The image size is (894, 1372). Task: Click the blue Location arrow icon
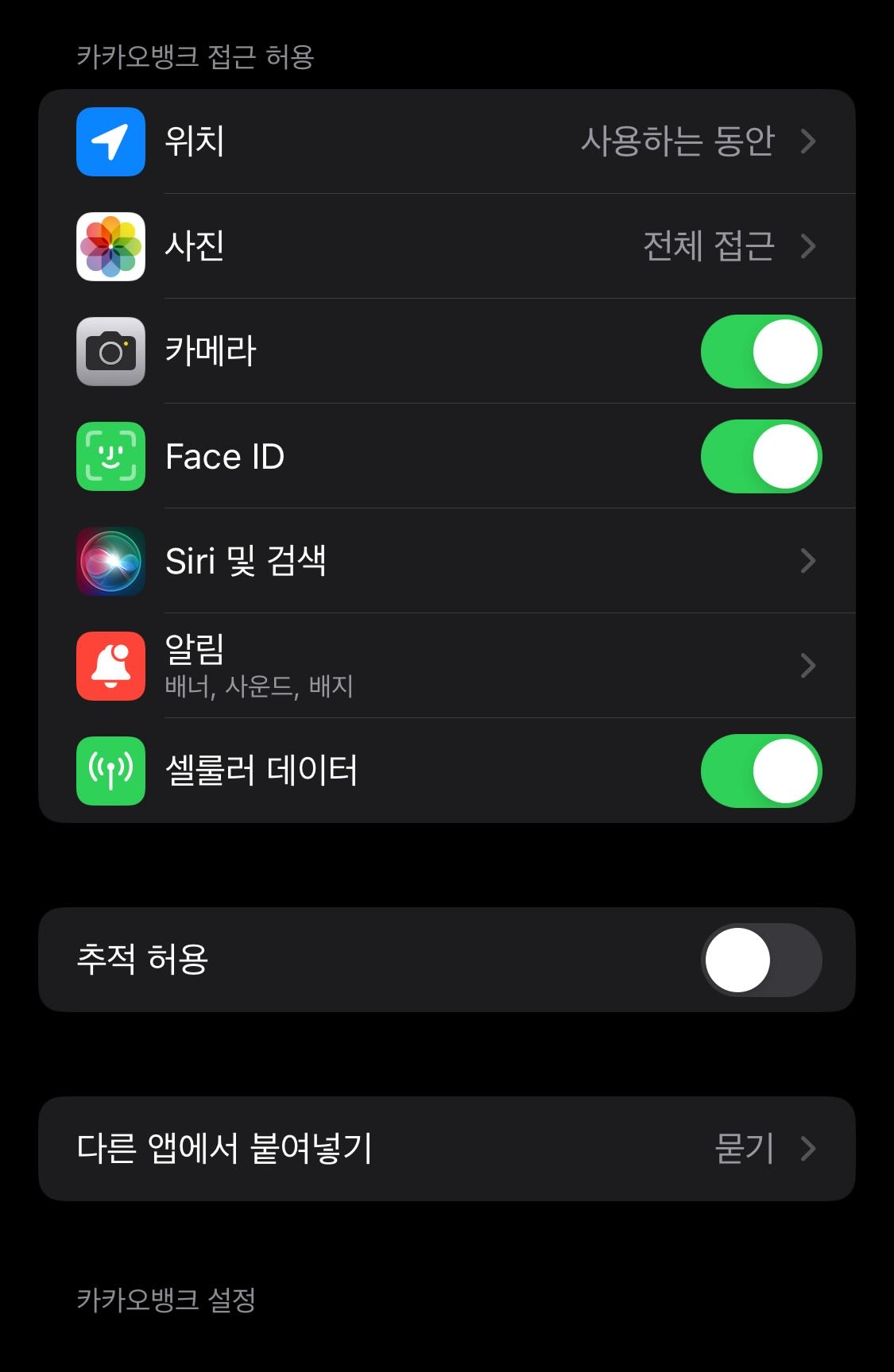point(110,142)
